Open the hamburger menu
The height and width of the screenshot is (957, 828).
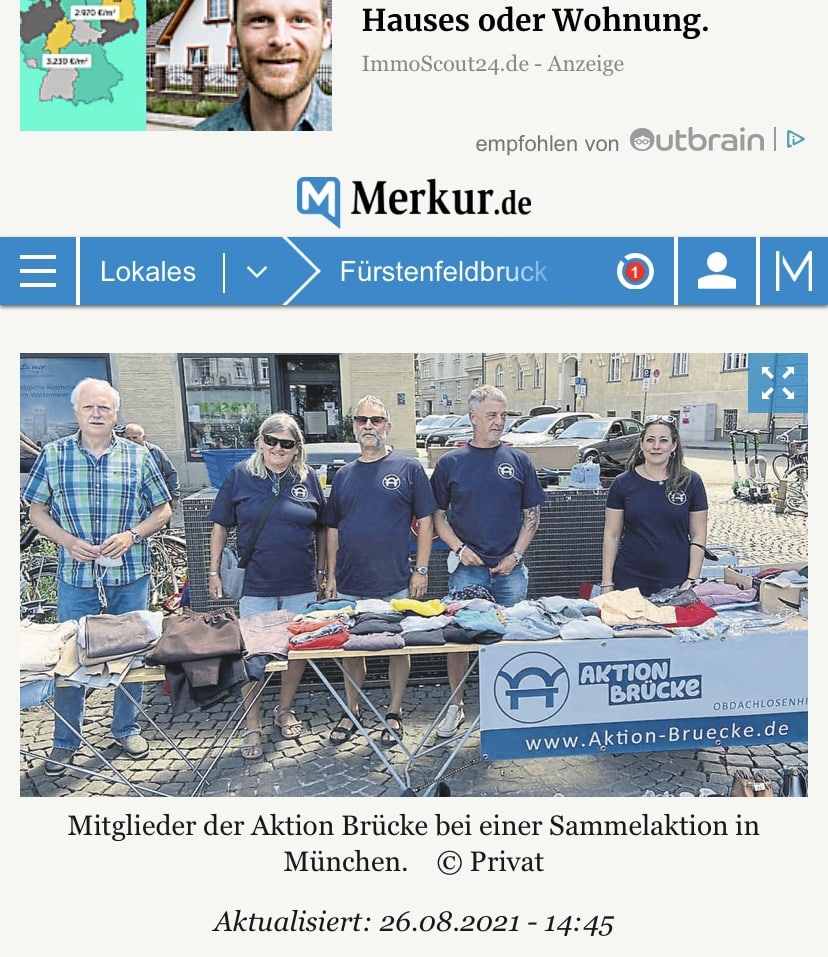coord(38,271)
